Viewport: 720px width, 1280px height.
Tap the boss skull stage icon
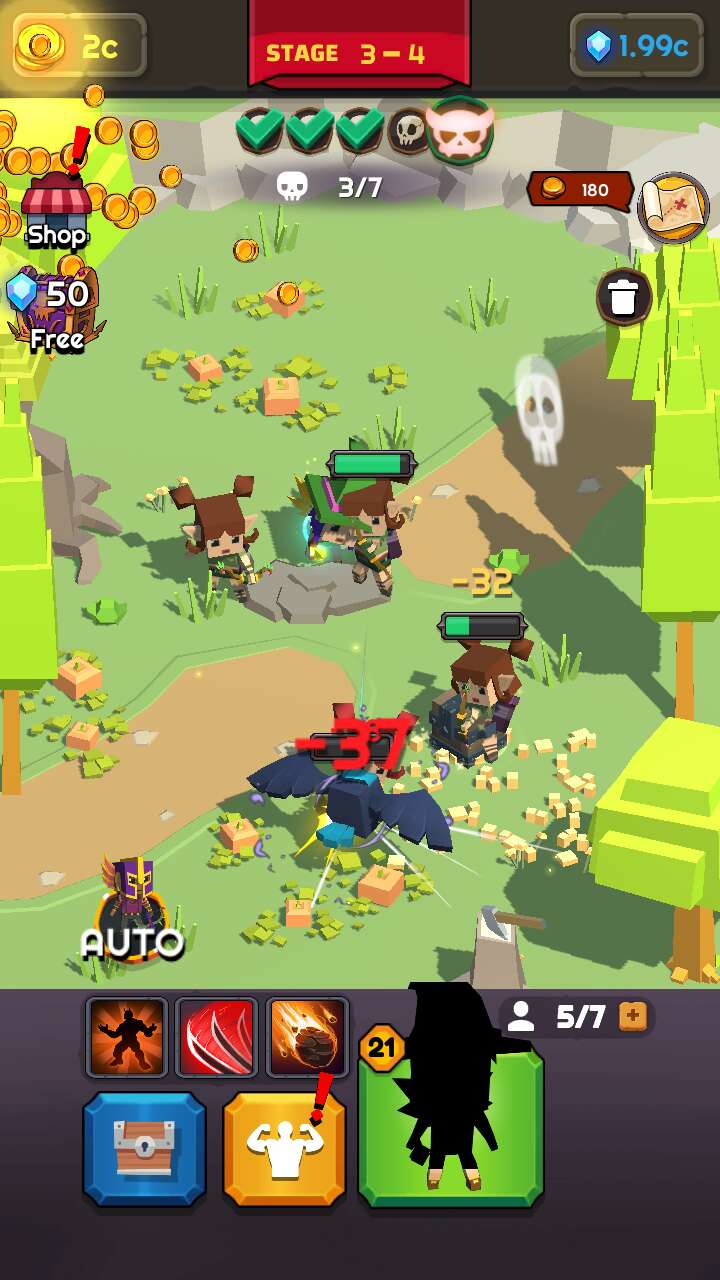click(460, 129)
